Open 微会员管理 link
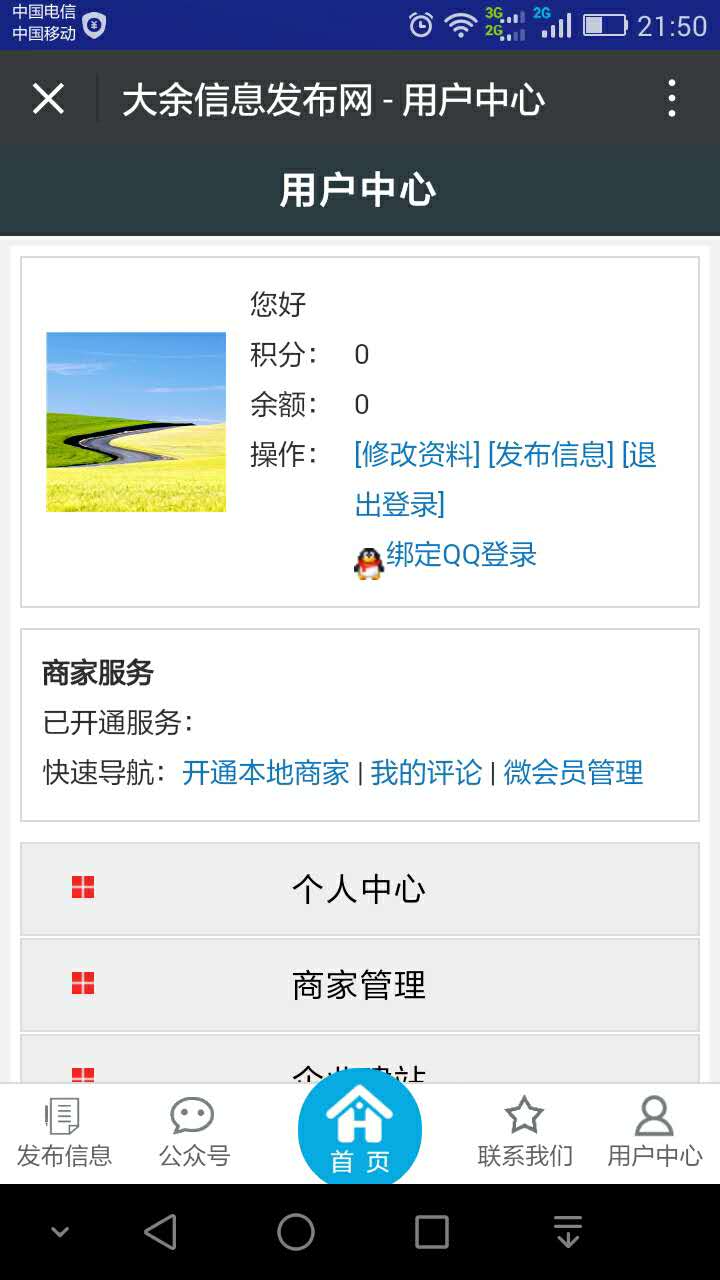The image size is (720, 1280). tap(573, 773)
